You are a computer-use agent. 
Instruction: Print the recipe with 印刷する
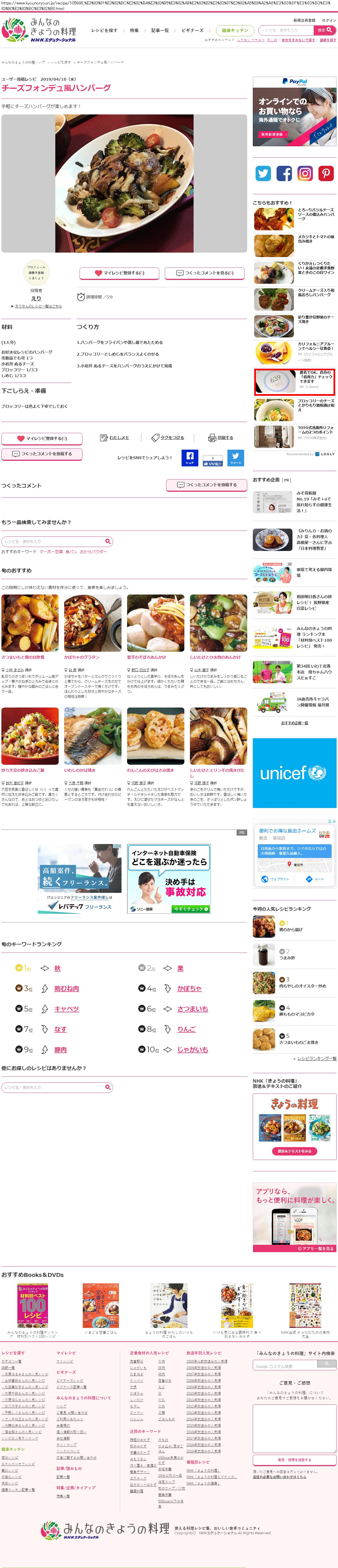click(x=220, y=438)
